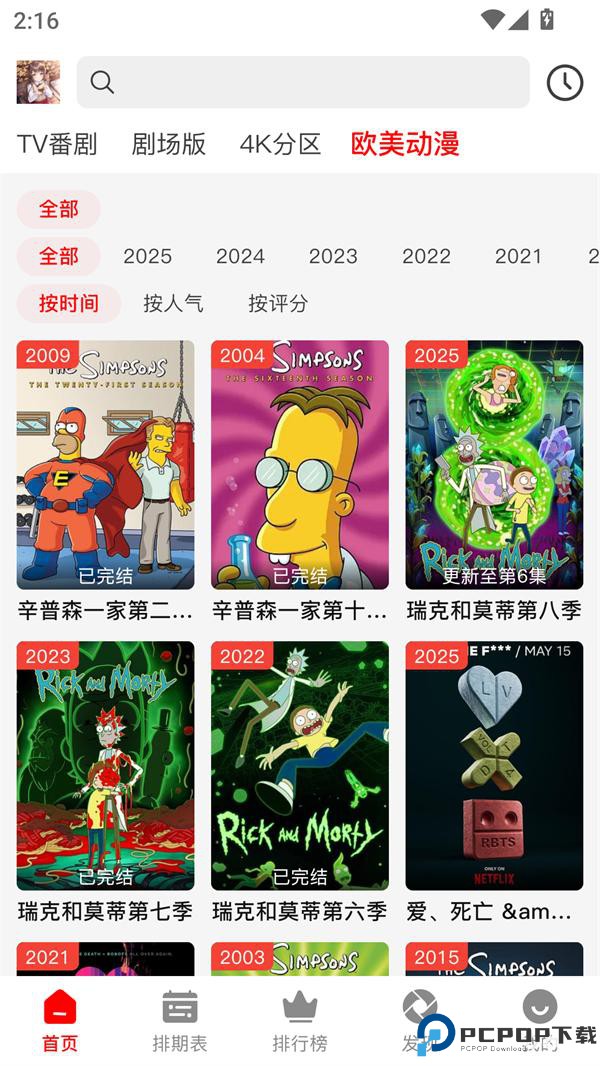This screenshot has height=1066, width=600.
Task: Open the 爱、死亡 card
Action: pos(494,766)
